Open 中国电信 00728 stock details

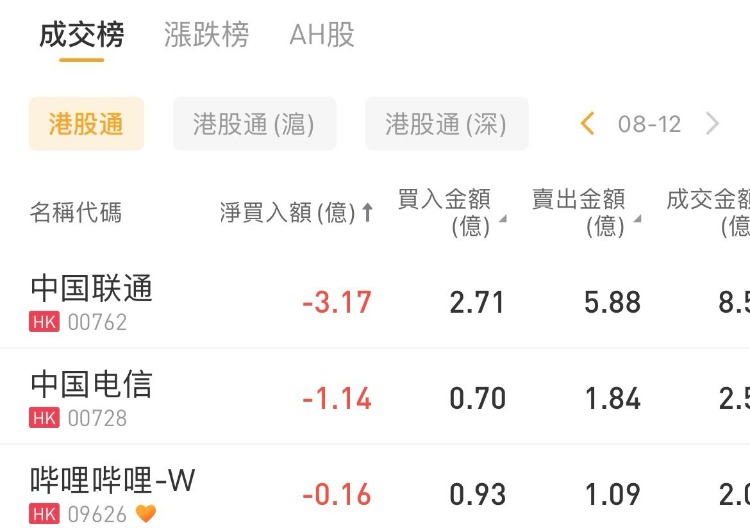coord(92,398)
